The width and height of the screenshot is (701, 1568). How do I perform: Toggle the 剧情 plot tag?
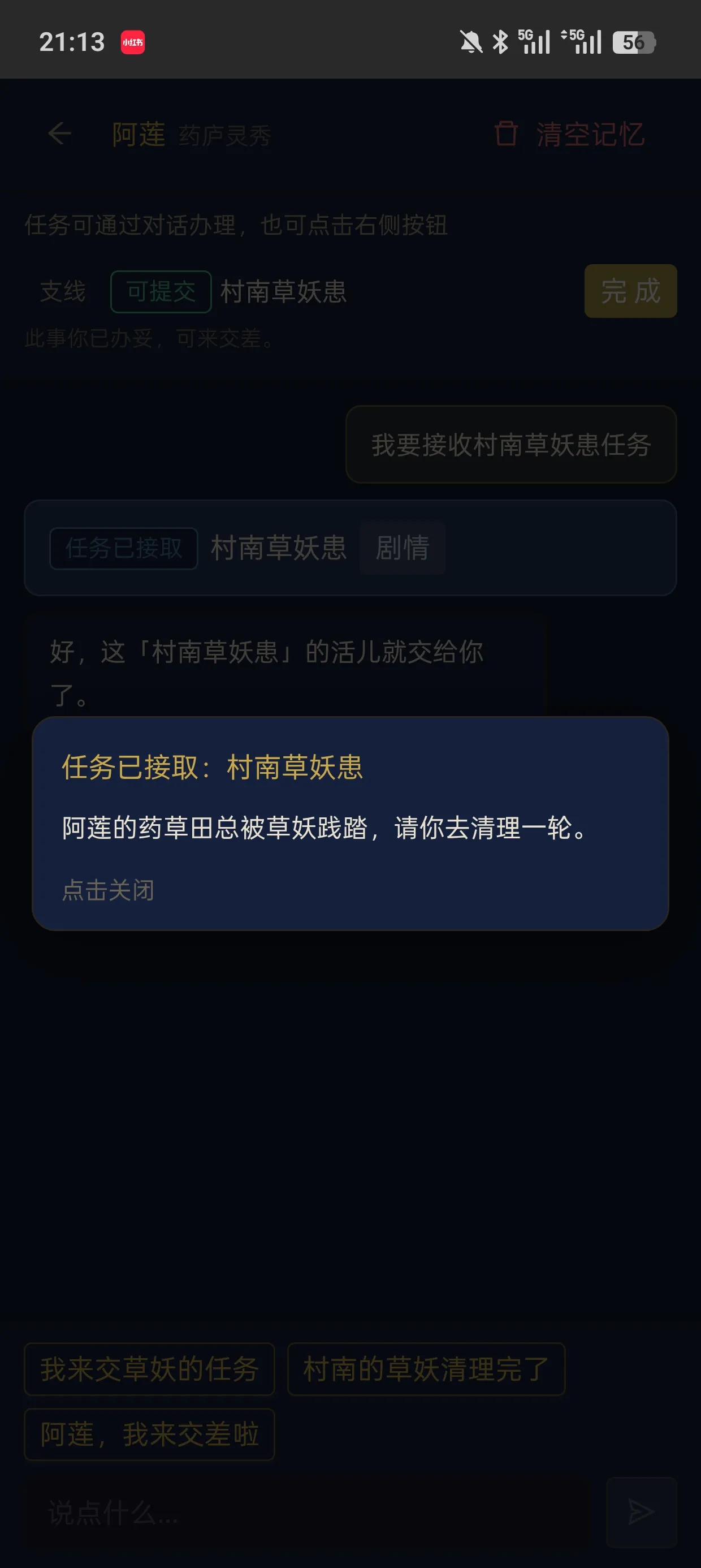click(402, 548)
